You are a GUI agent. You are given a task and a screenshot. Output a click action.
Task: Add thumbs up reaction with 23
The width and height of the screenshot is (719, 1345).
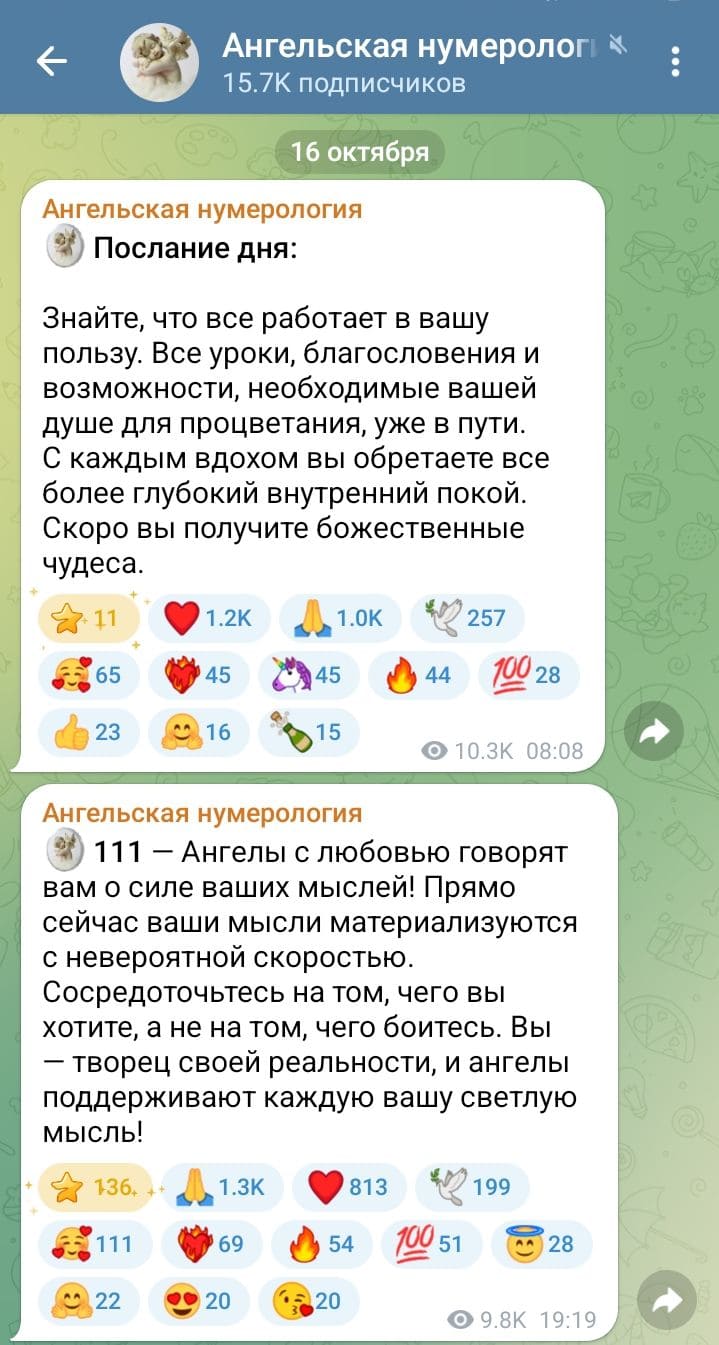coord(87,732)
